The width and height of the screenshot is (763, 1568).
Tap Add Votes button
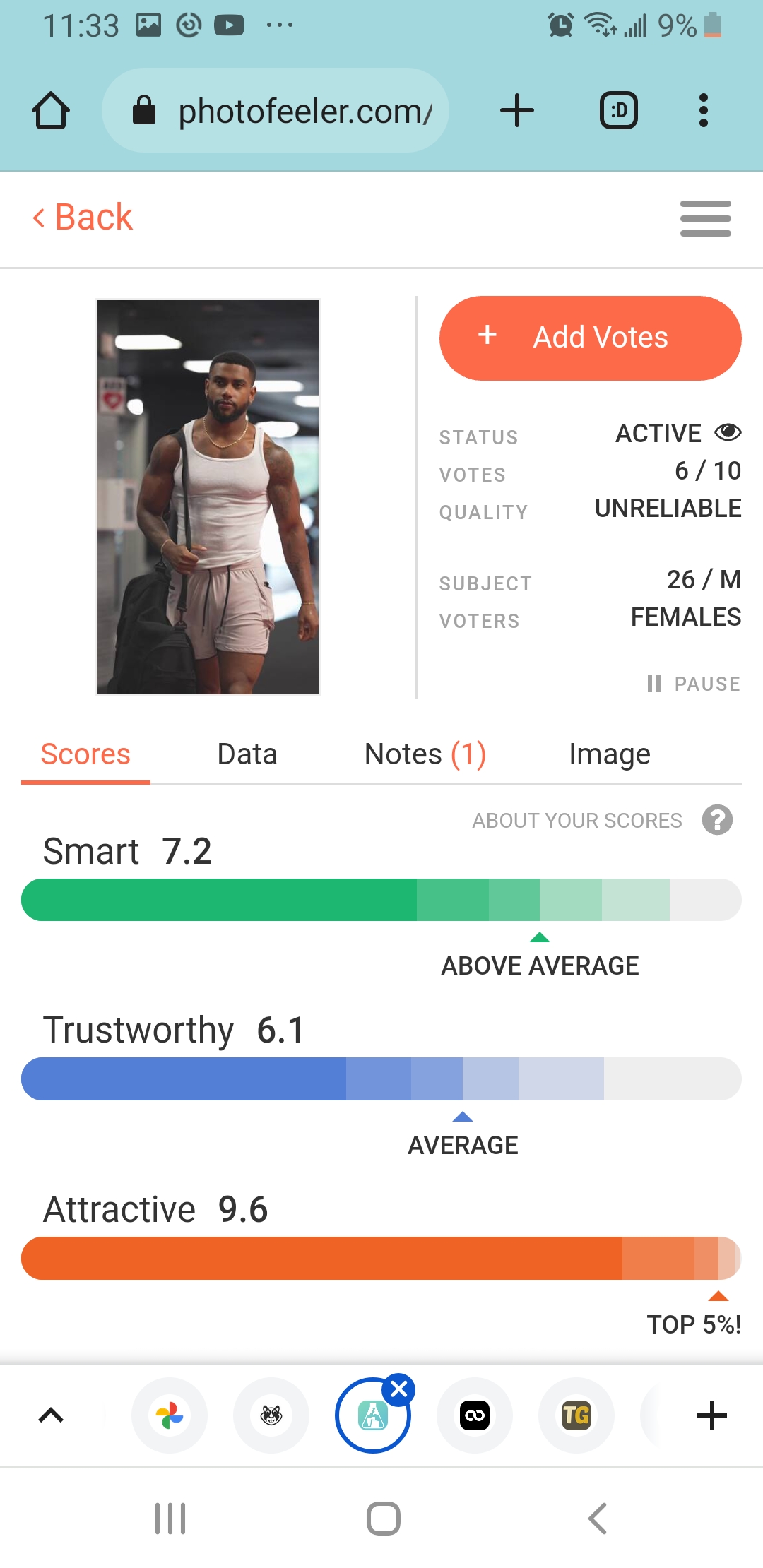[590, 338]
